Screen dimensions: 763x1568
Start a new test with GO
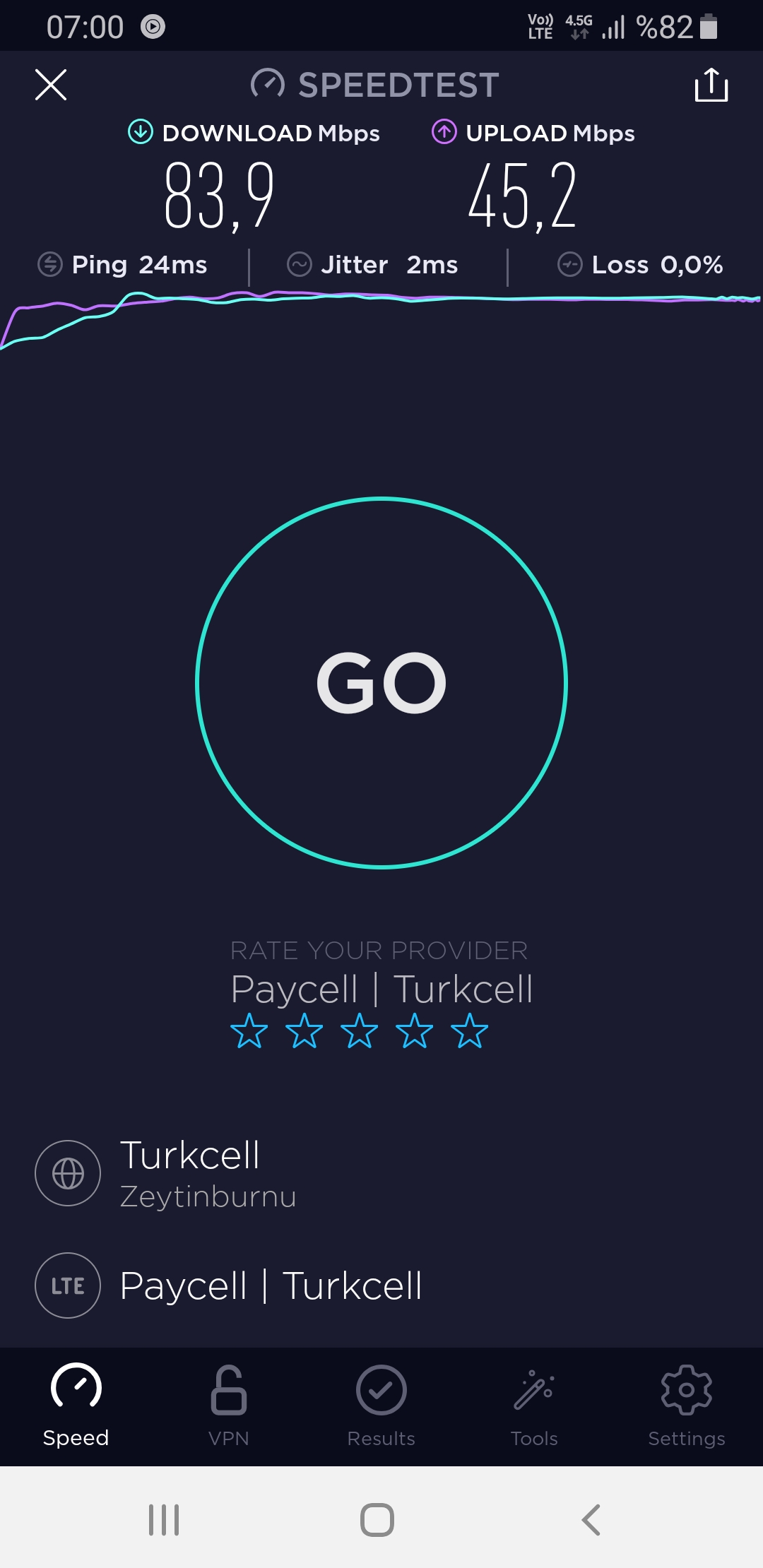(x=381, y=682)
